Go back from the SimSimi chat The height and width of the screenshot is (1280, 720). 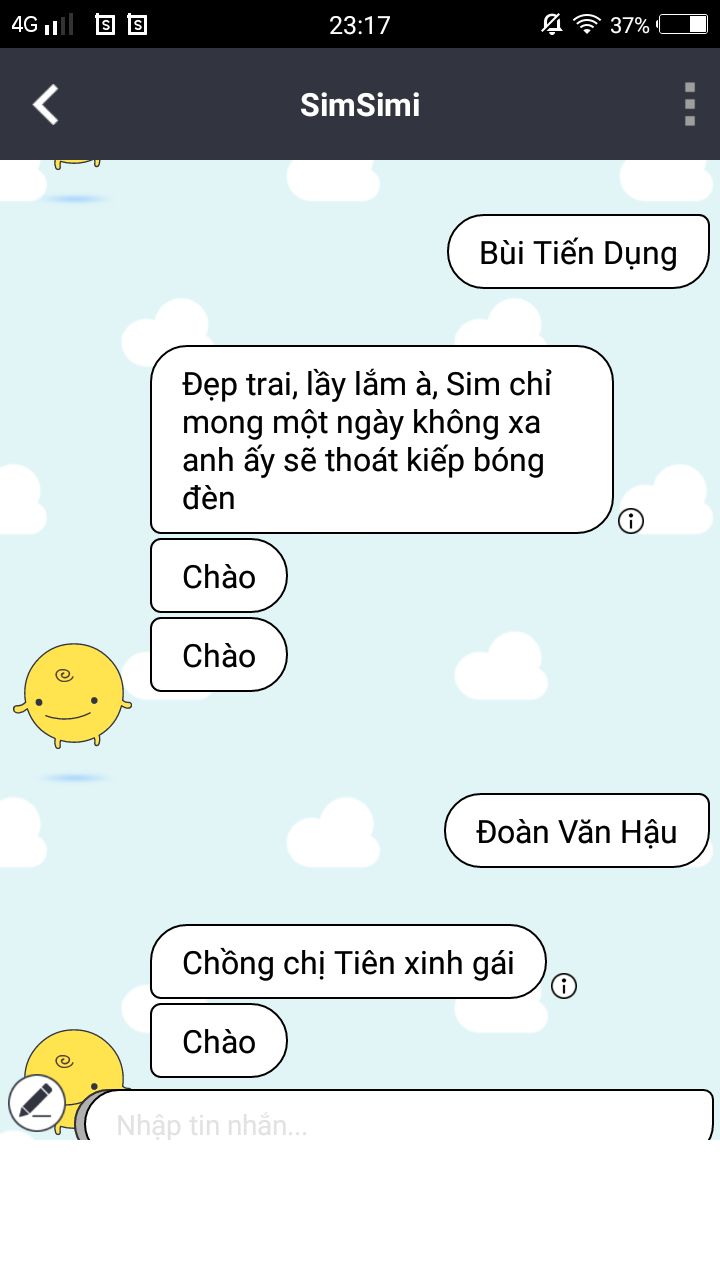tap(46, 105)
